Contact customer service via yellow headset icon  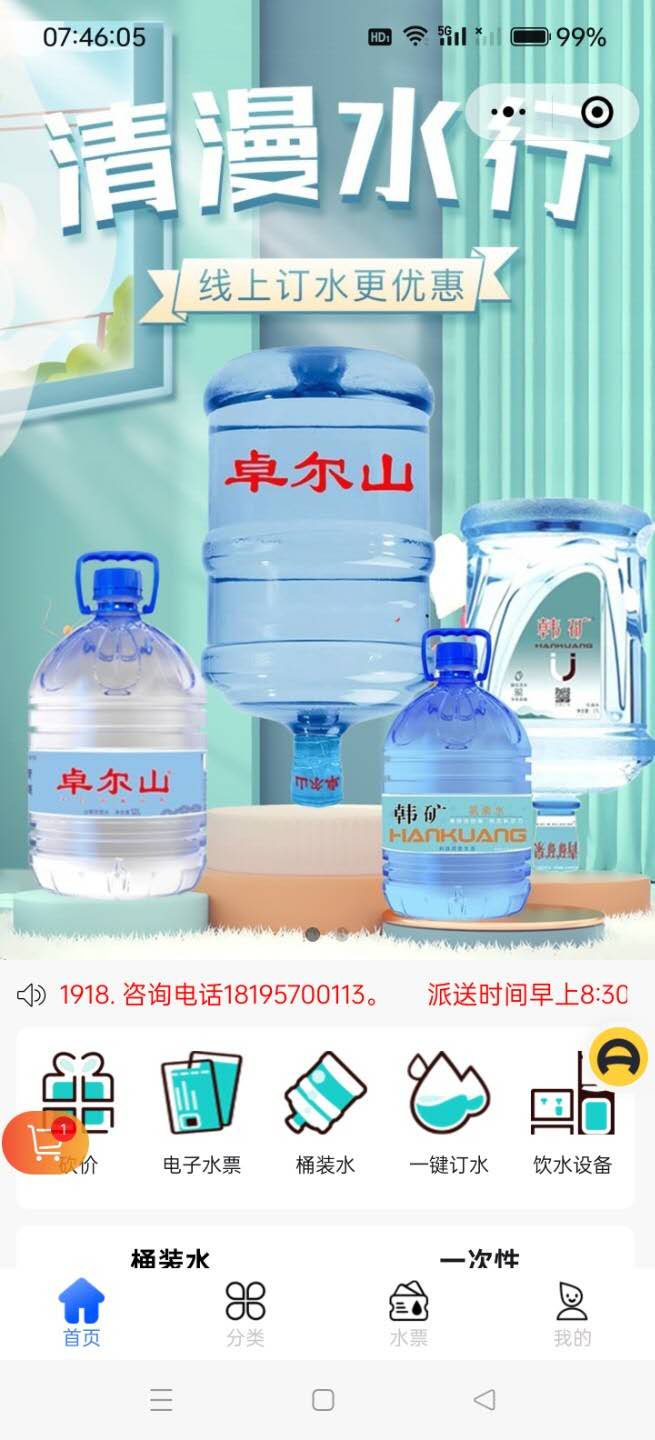(618, 1056)
